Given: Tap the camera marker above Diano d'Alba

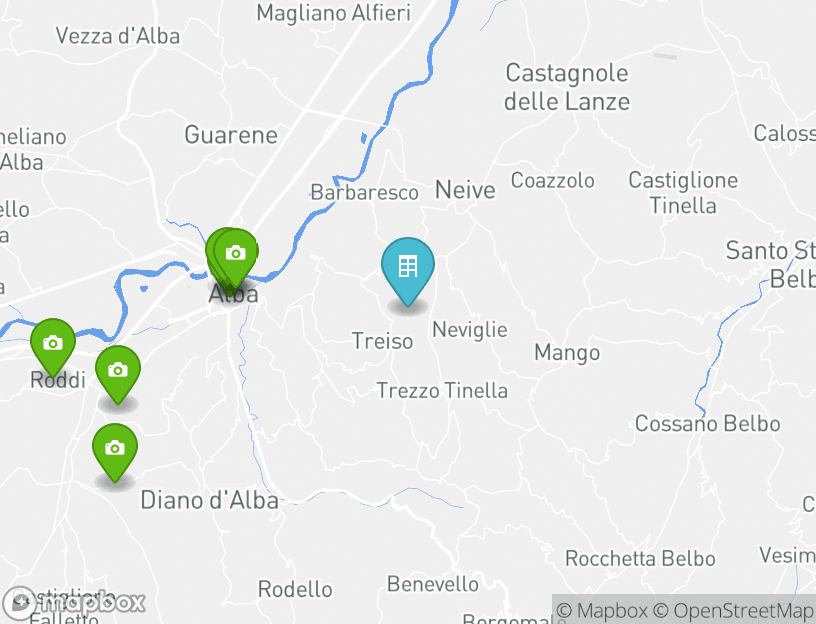Looking at the screenshot, I should click(115, 449).
